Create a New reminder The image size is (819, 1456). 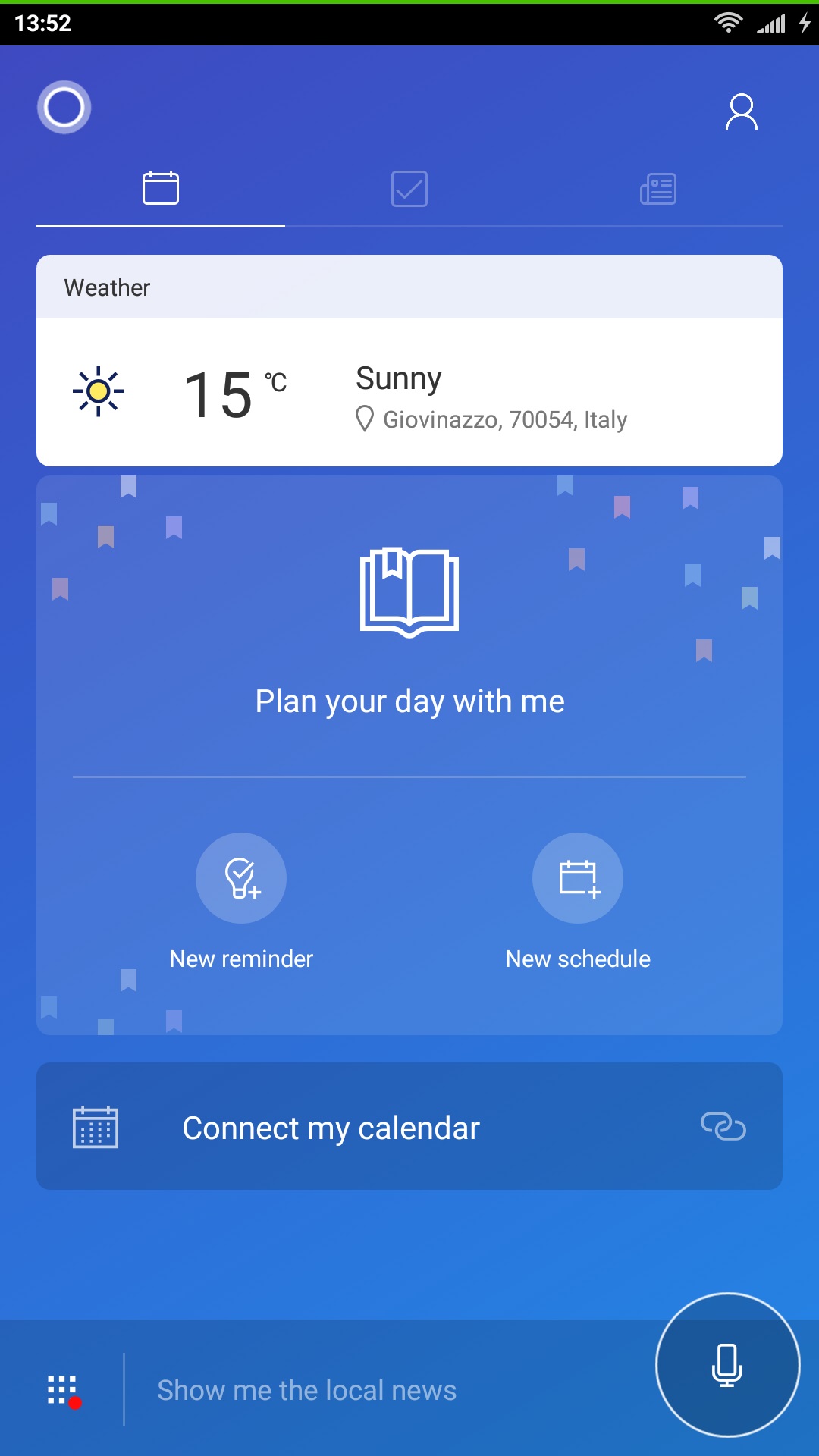241,902
